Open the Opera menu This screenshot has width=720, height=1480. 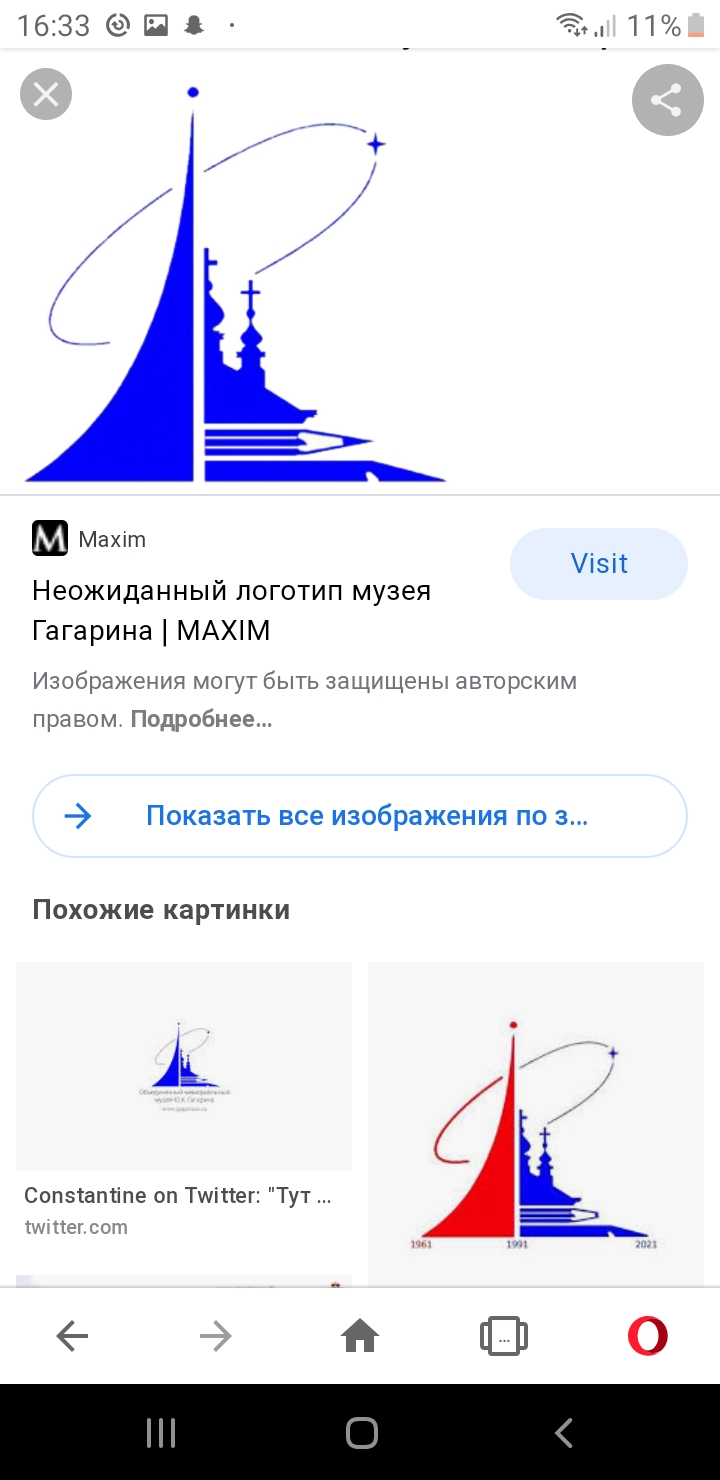[x=647, y=1336]
